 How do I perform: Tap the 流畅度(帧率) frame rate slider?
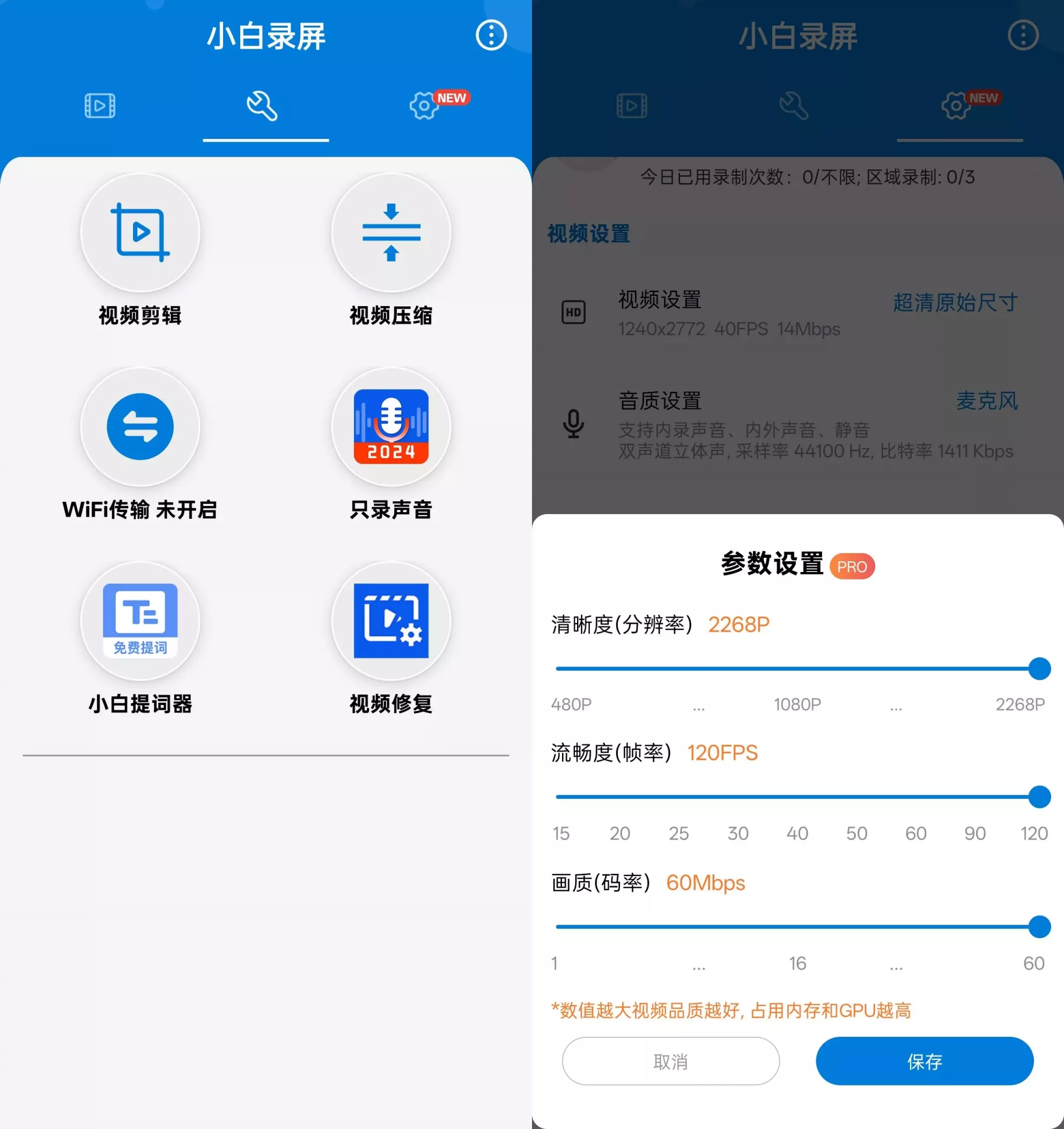(796, 797)
